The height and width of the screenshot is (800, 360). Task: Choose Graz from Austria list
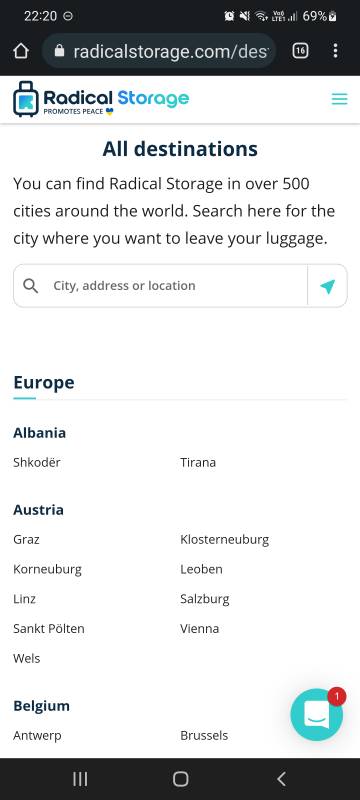click(x=27, y=539)
